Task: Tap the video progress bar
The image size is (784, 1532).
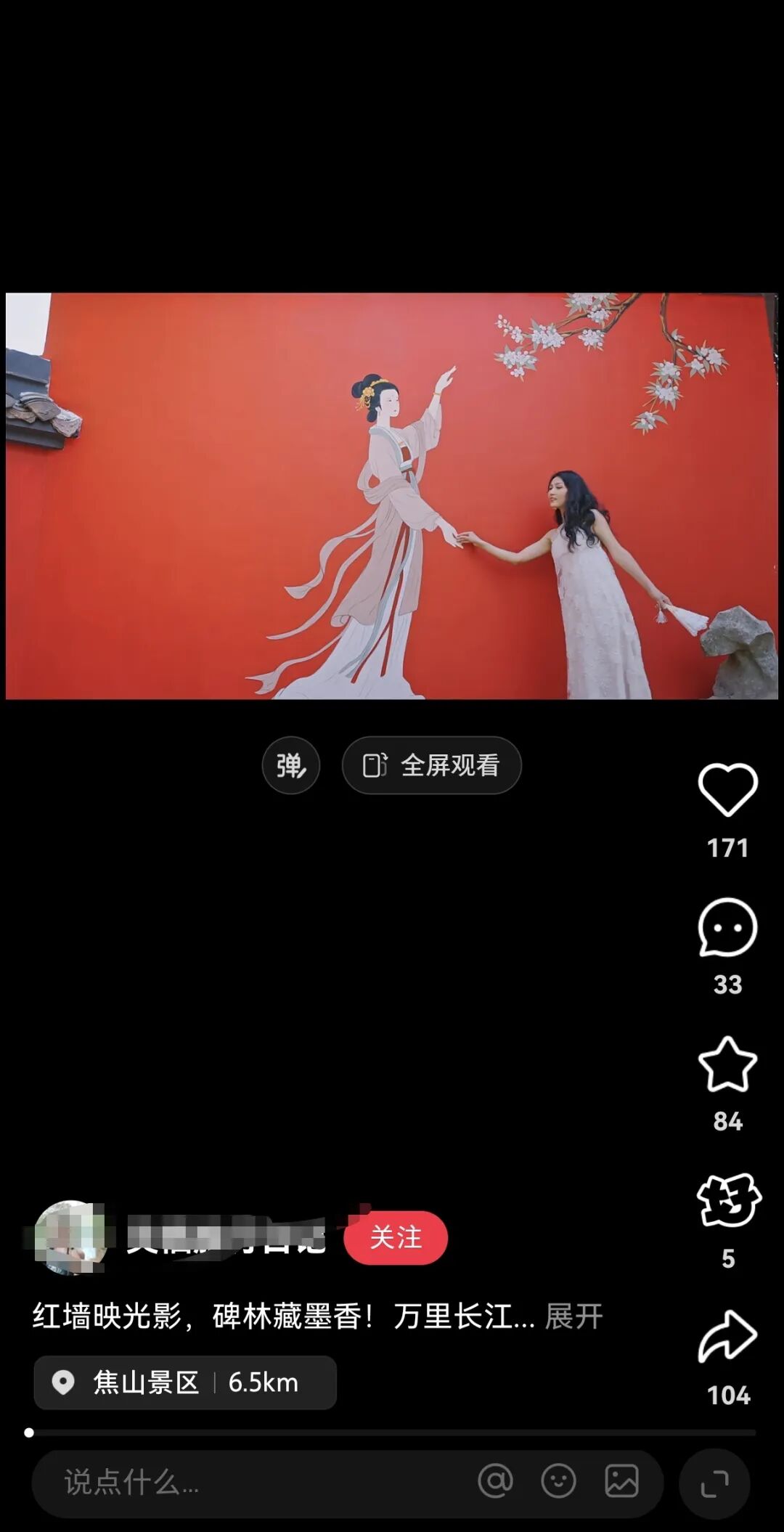Action: click(392, 1433)
